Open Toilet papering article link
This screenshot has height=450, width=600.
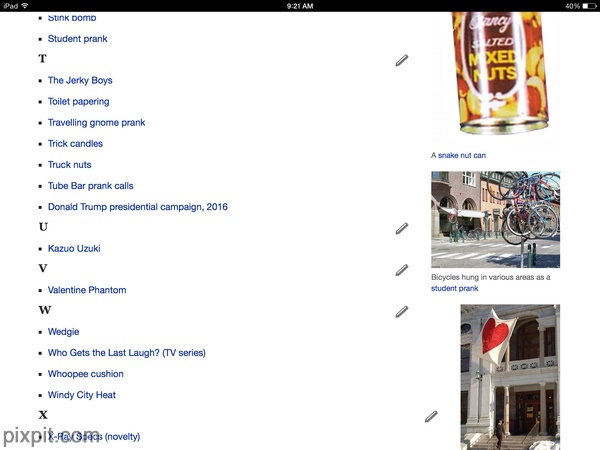[78, 101]
